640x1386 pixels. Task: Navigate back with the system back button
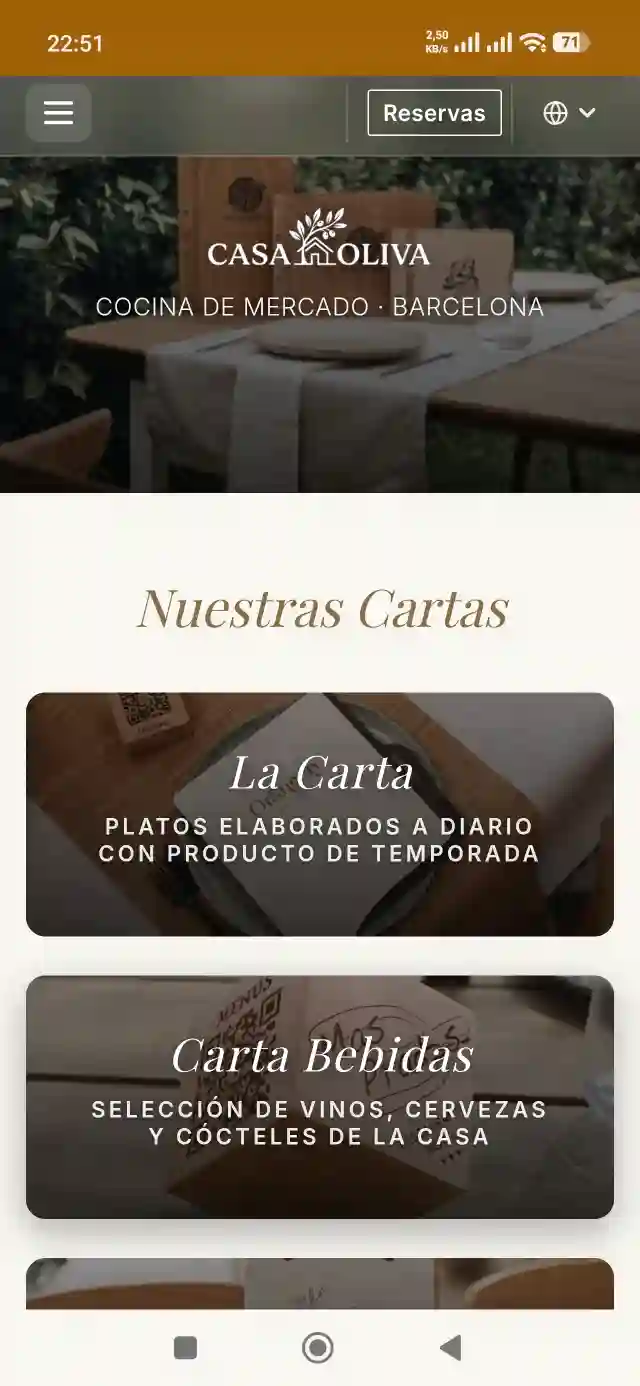coord(451,1348)
